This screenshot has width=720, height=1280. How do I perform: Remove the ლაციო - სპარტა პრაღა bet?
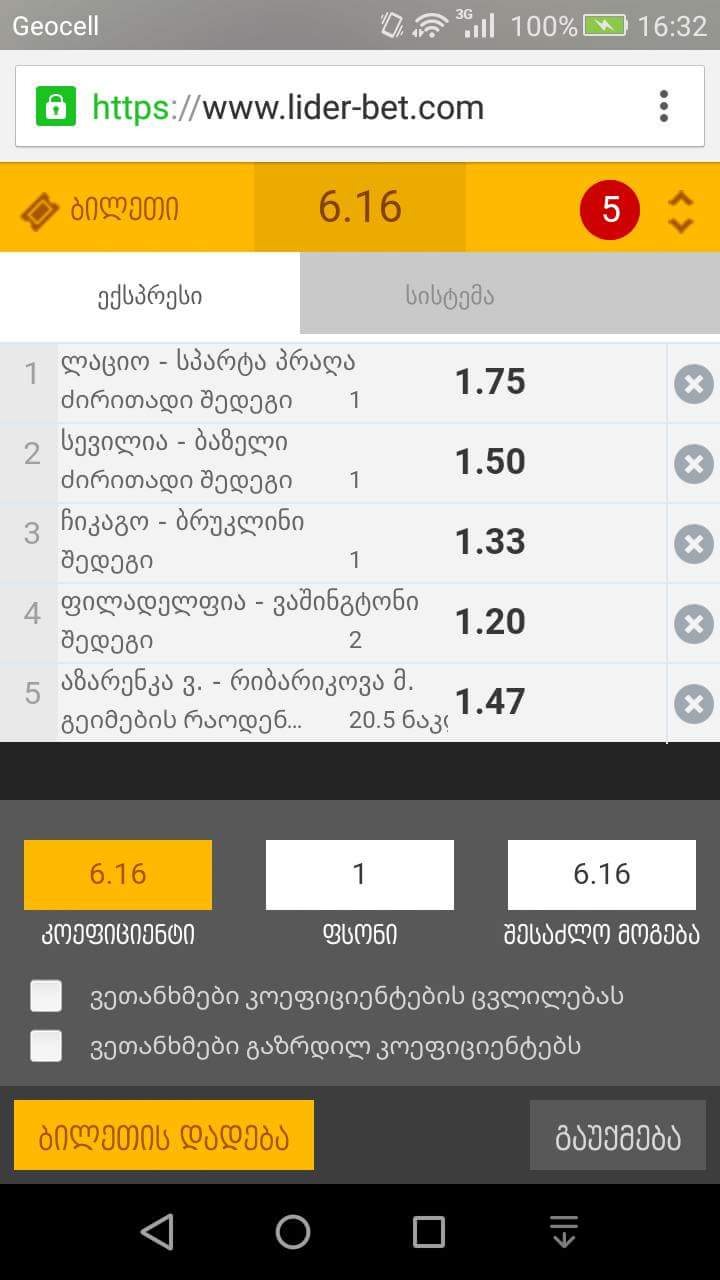point(693,384)
